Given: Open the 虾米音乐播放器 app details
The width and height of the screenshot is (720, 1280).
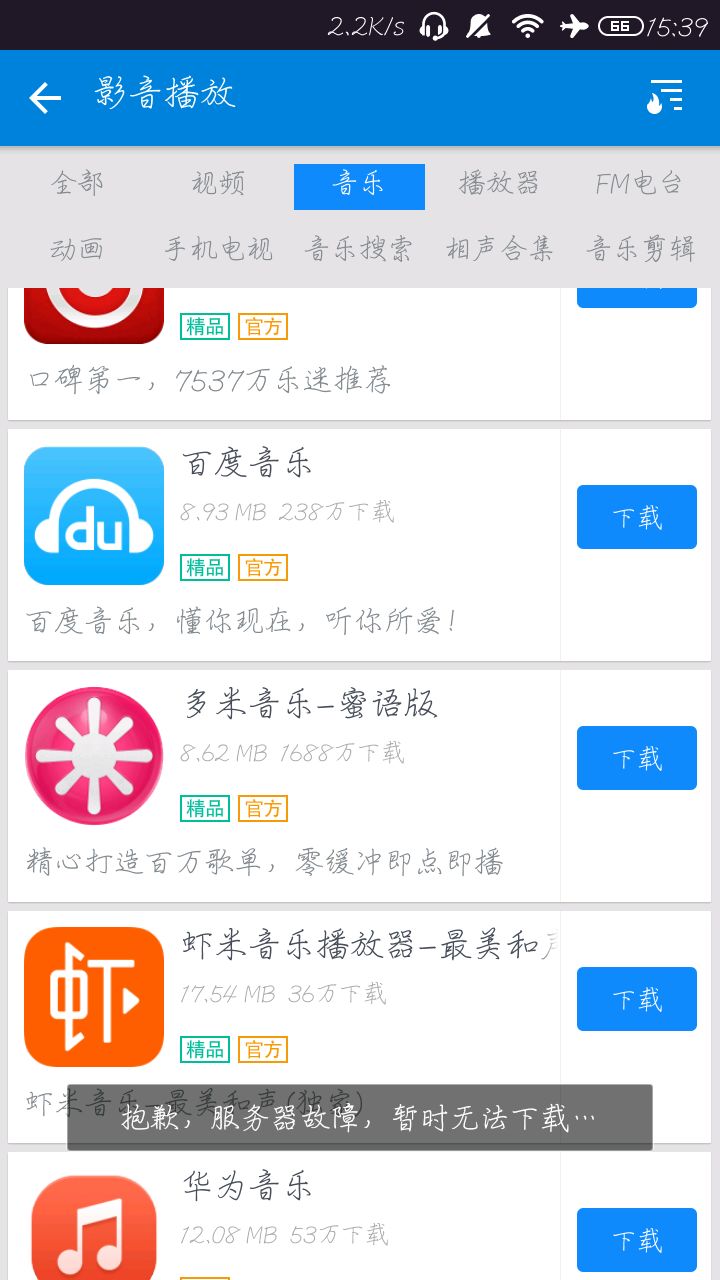Looking at the screenshot, I should coord(284,1027).
